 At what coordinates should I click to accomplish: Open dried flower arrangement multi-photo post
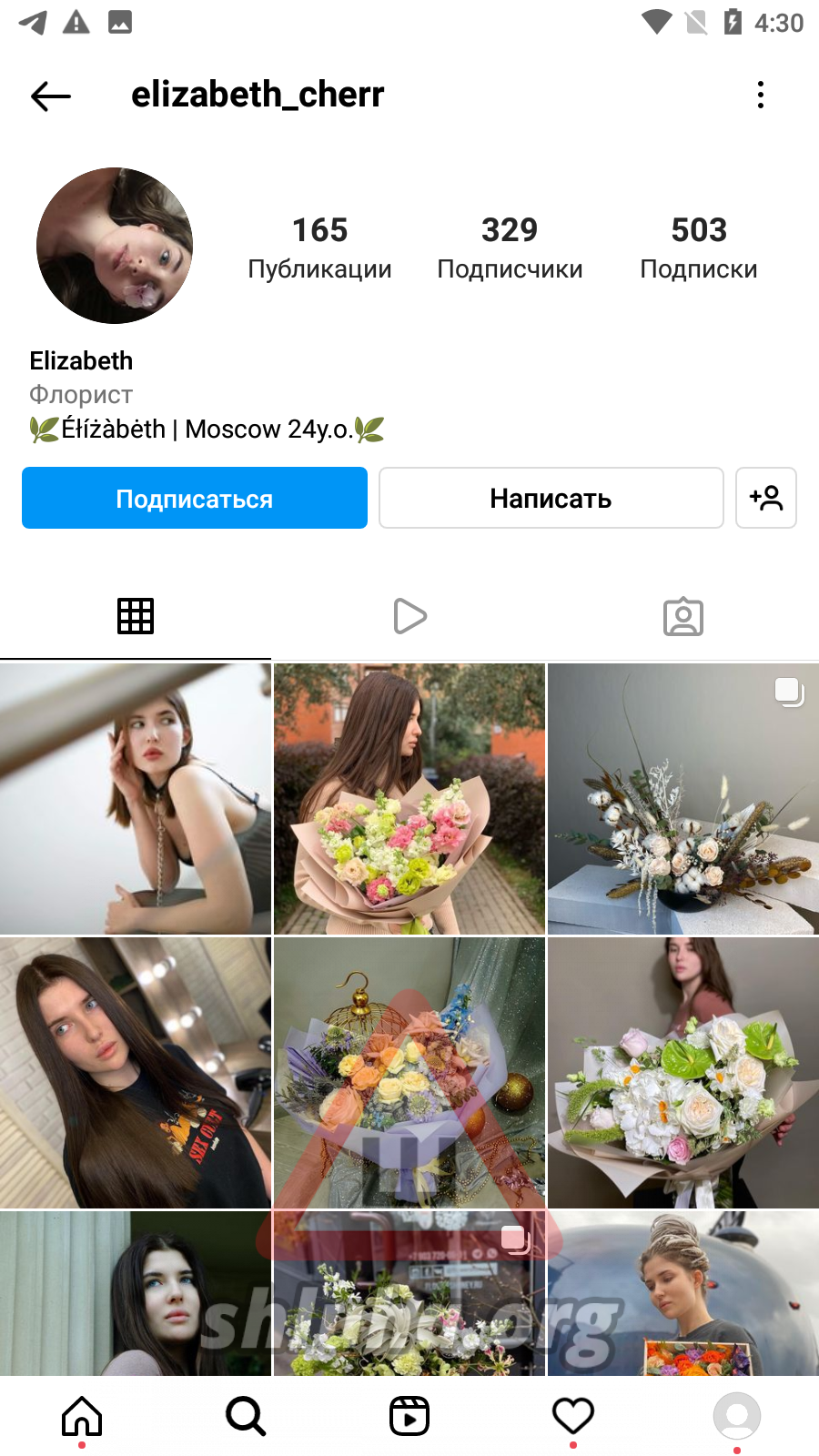click(x=683, y=799)
